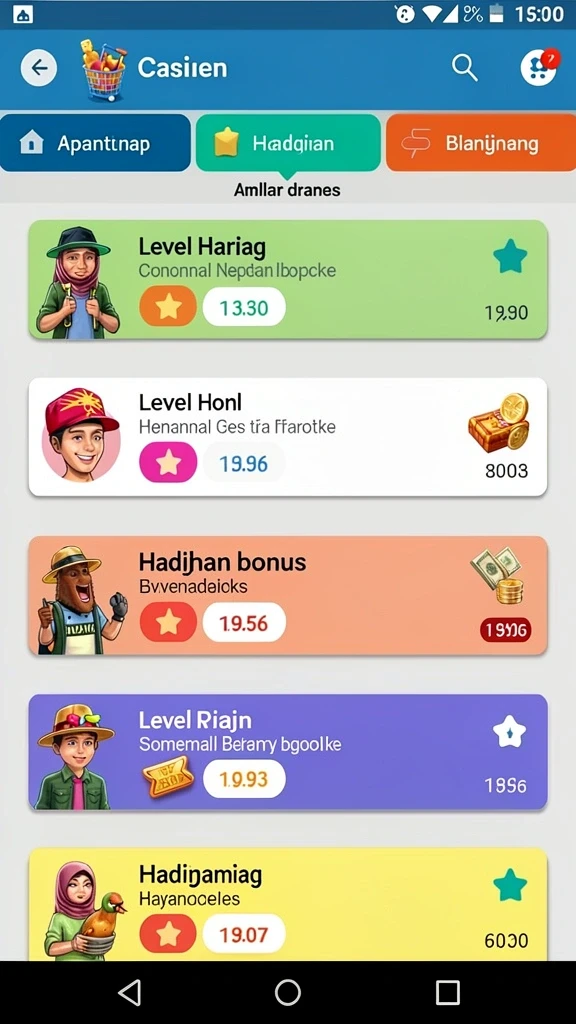Go to the system home screen

[288, 993]
